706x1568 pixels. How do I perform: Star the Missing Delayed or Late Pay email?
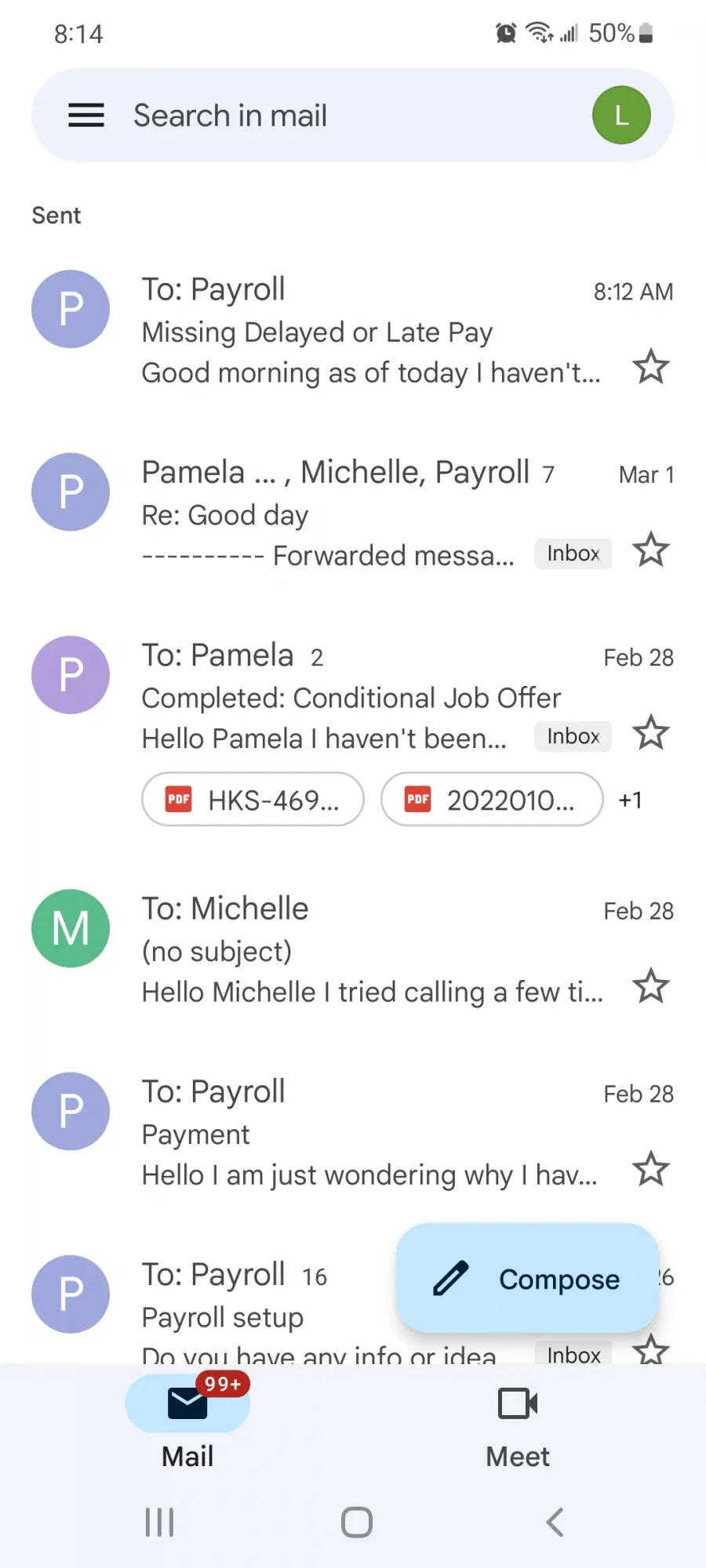[651, 367]
